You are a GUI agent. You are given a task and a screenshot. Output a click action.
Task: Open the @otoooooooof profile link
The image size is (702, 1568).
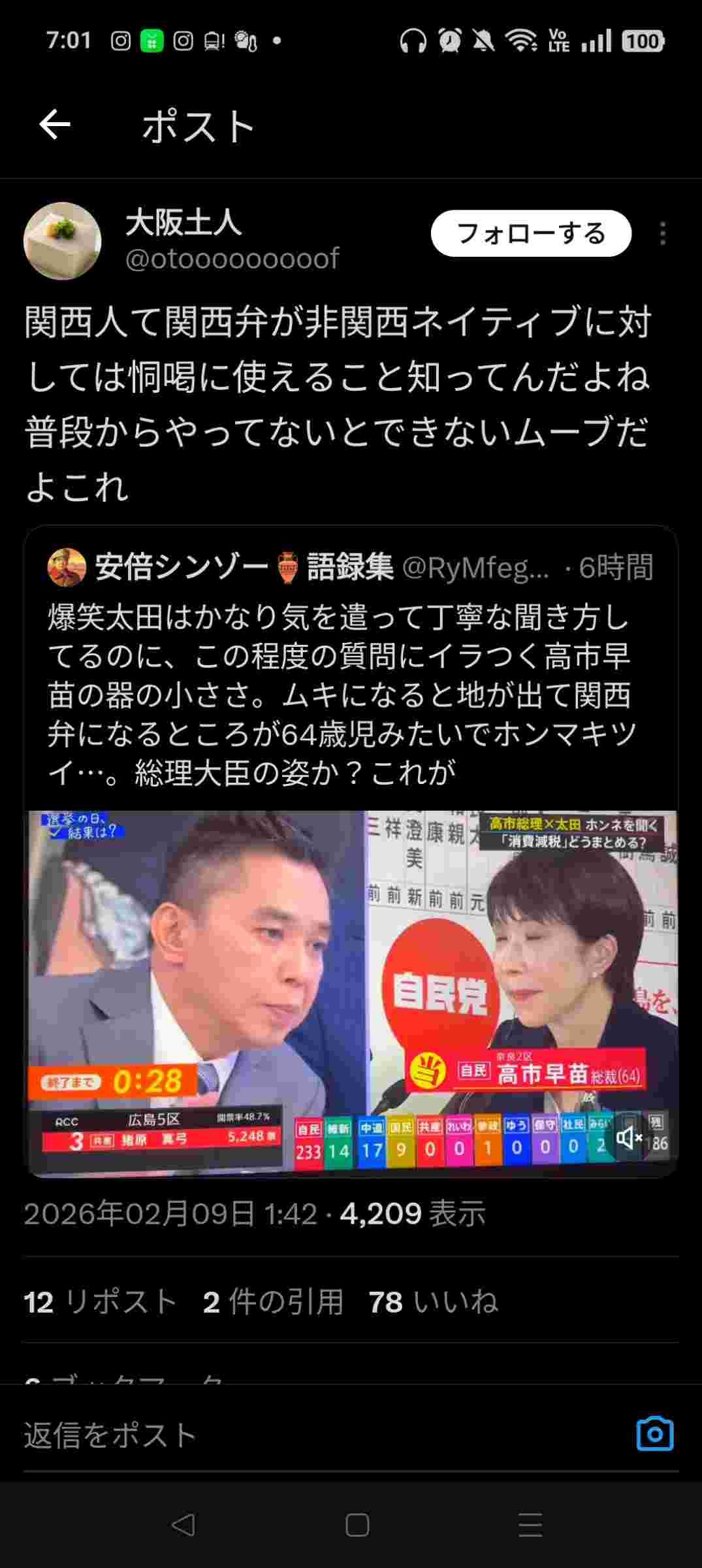(x=232, y=259)
